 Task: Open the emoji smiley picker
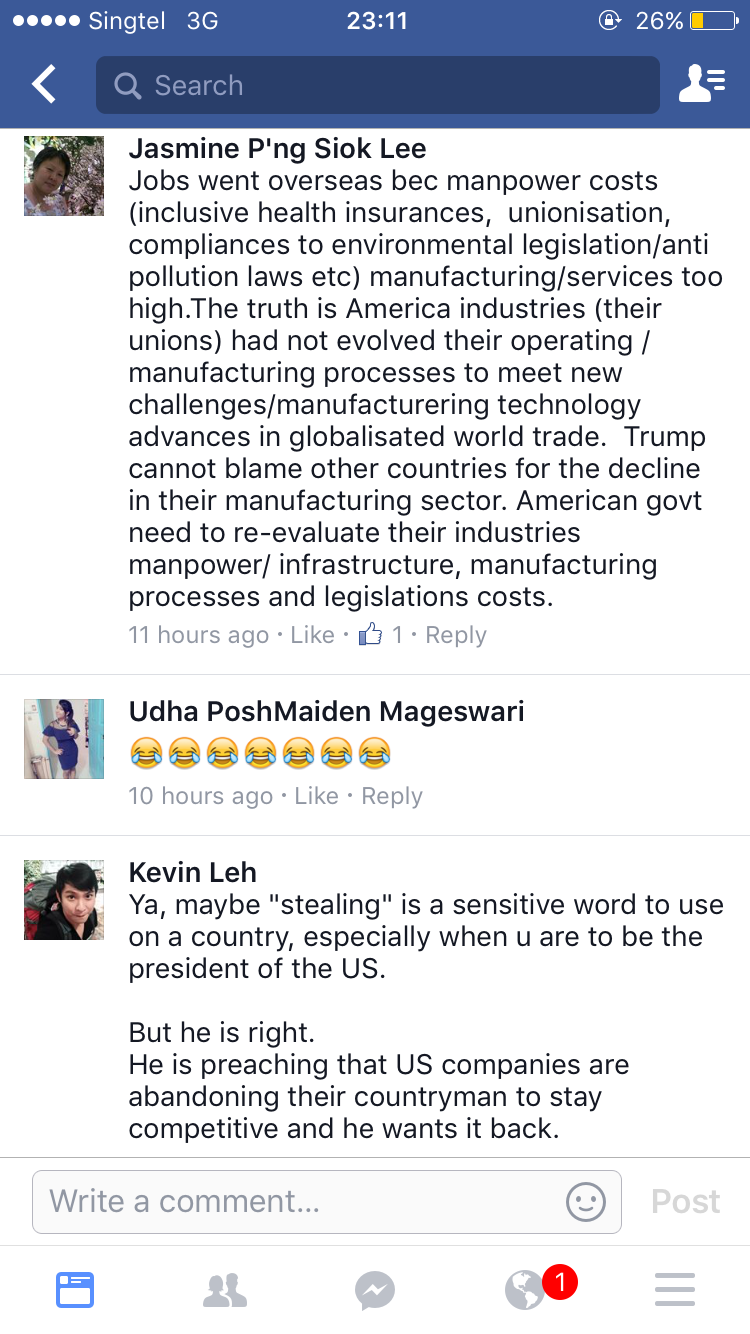coord(586,1201)
